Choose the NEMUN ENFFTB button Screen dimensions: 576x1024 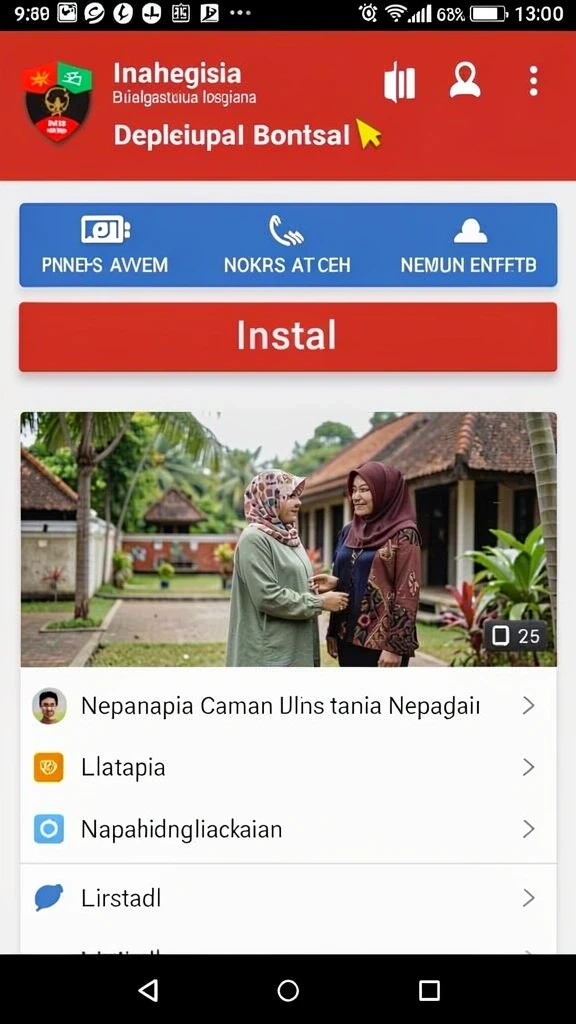click(x=469, y=245)
